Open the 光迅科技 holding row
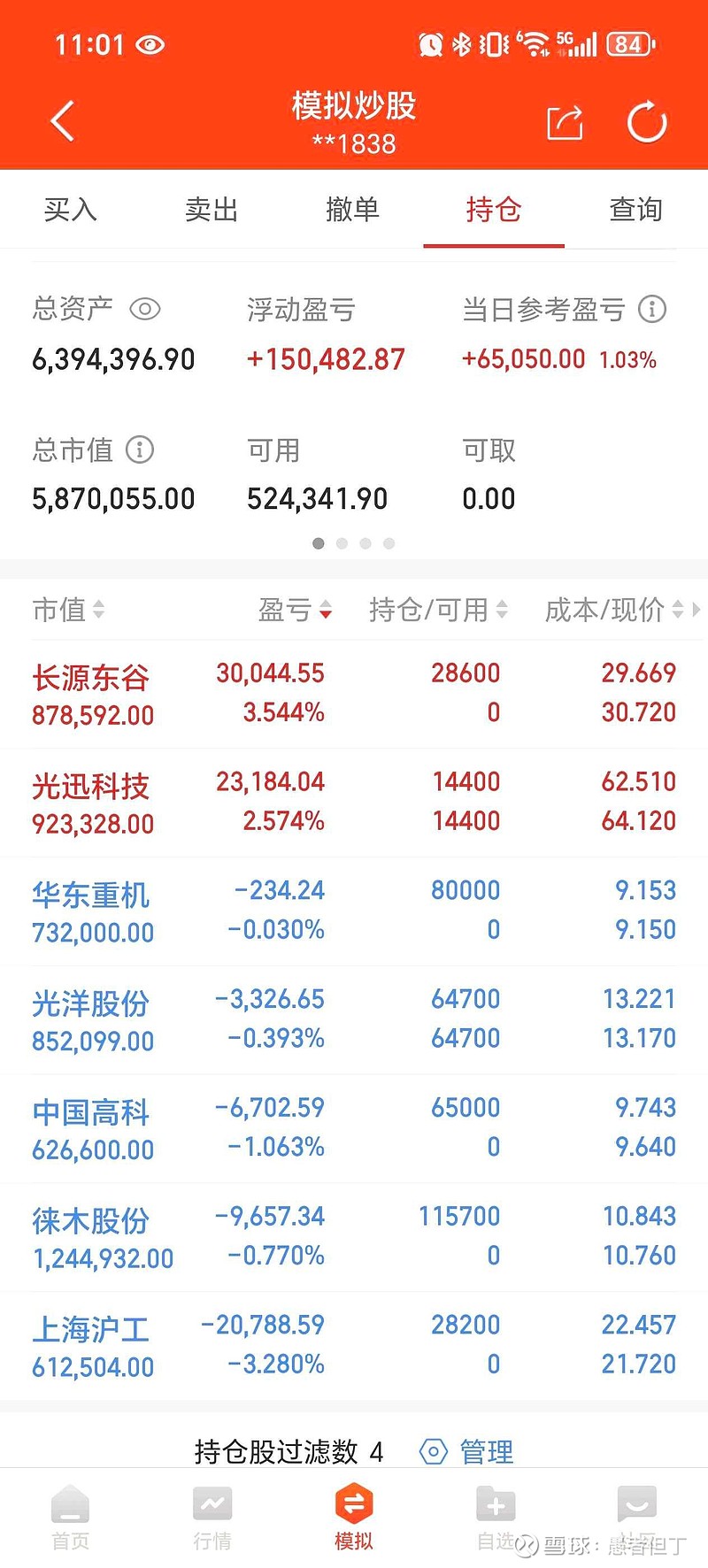The width and height of the screenshot is (708, 1568). [x=354, y=803]
